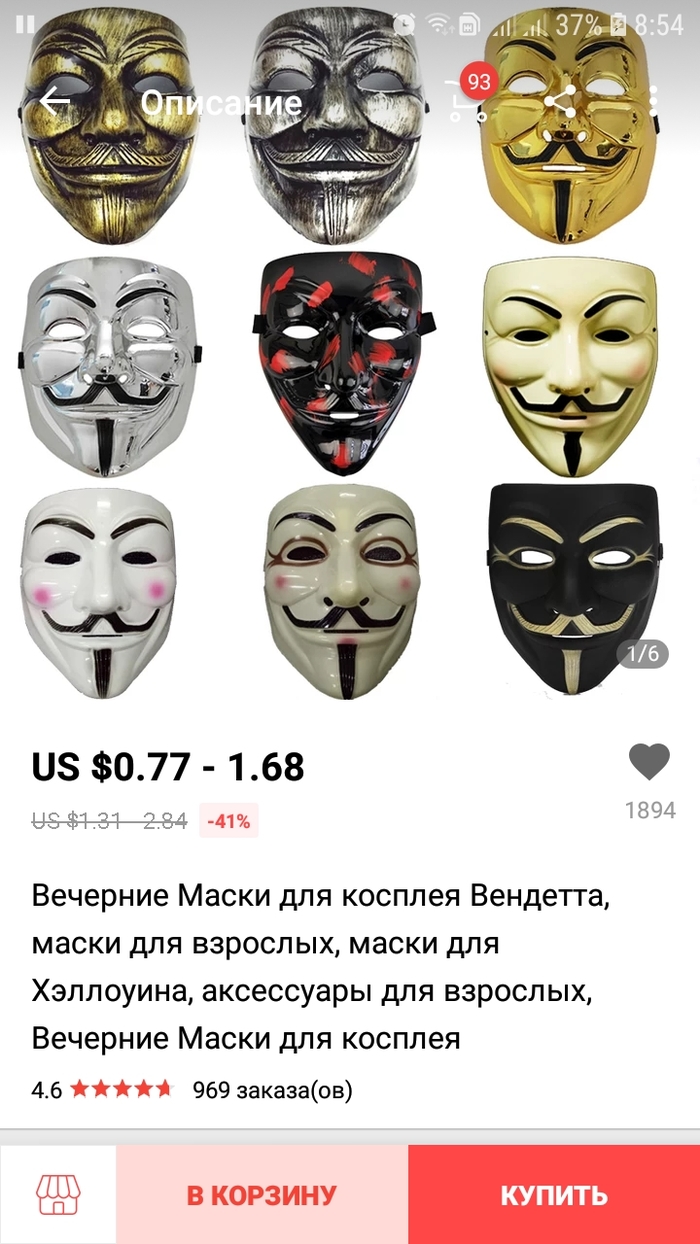View the 969 orders rating row

[192, 1089]
